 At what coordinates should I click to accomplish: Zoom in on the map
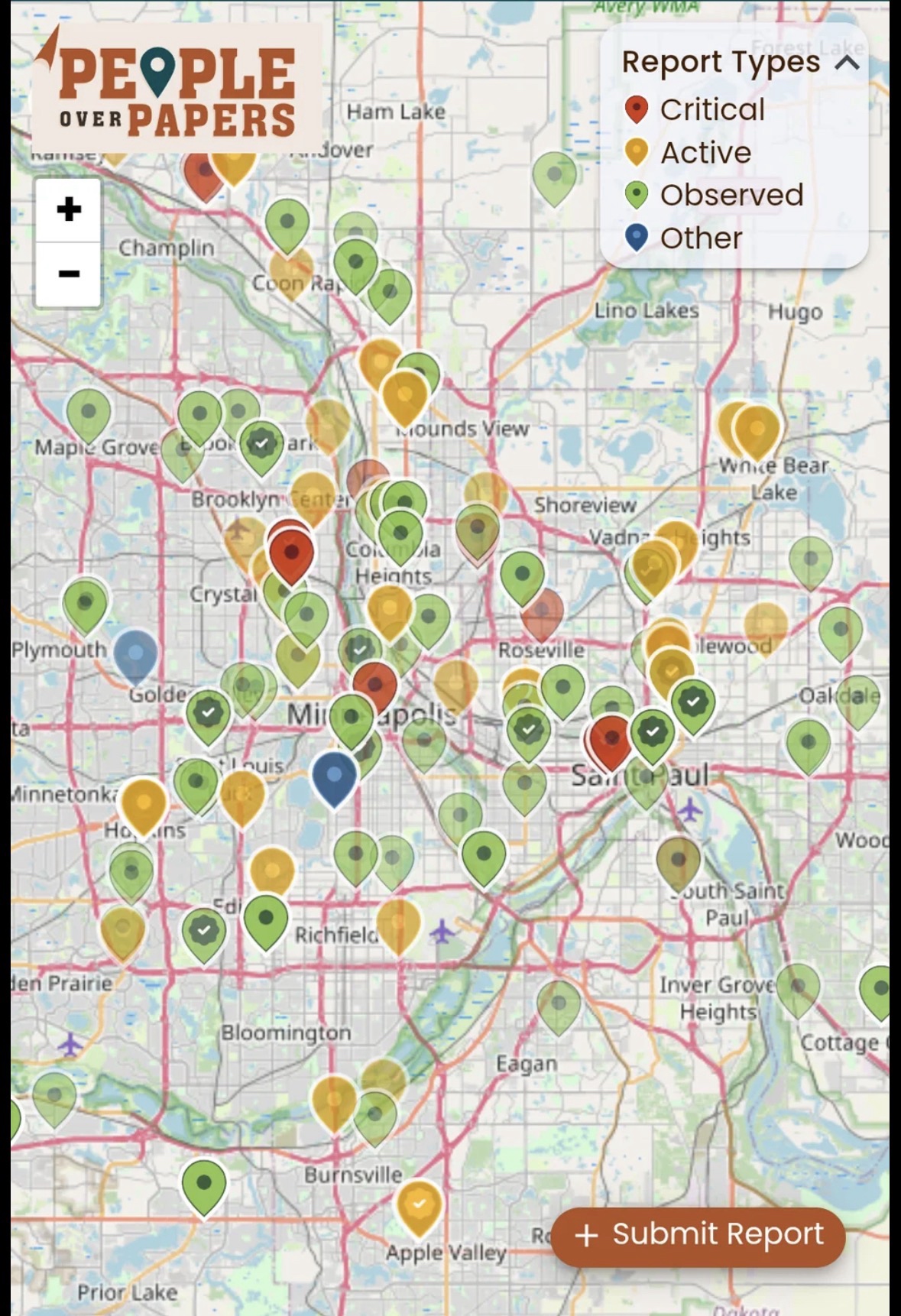68,209
